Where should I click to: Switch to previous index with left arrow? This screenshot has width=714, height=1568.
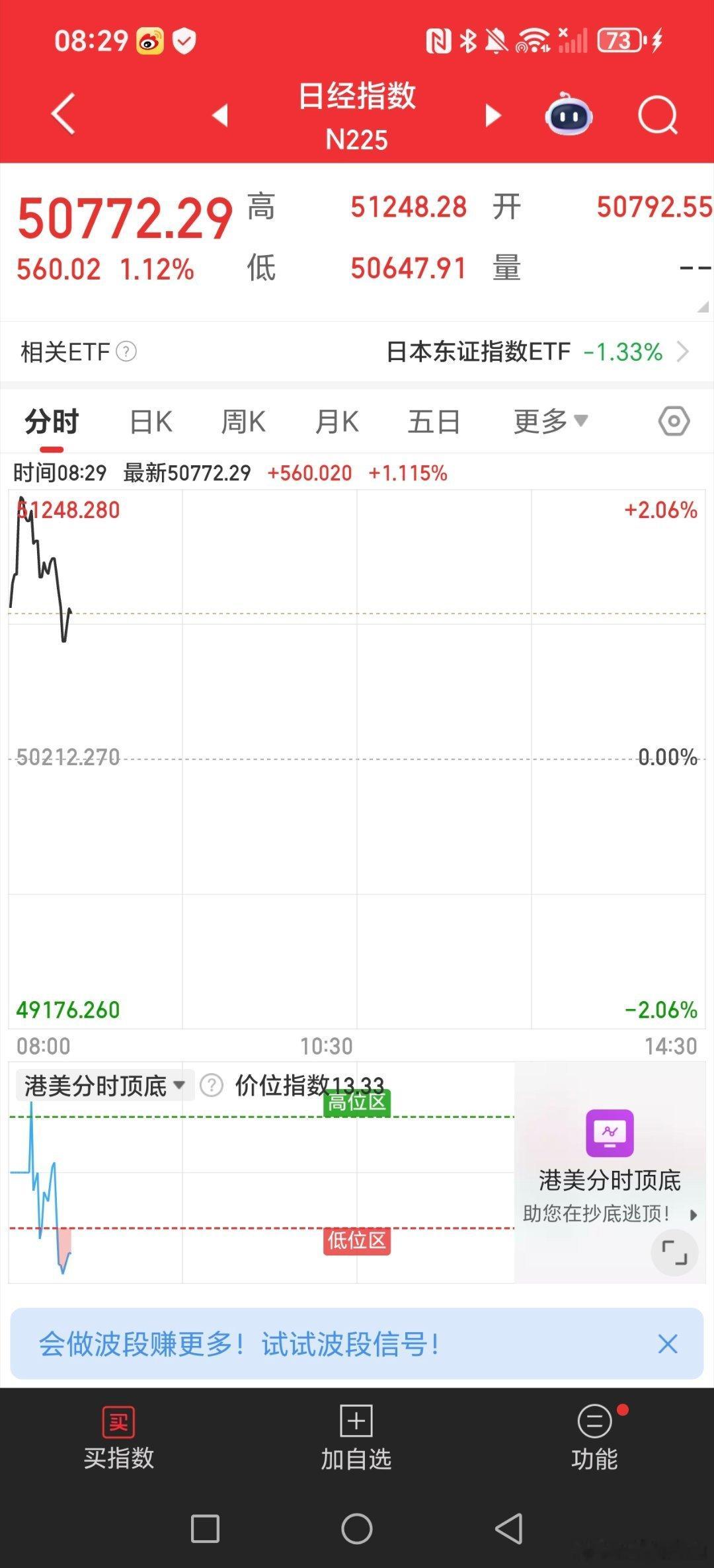coord(220,116)
